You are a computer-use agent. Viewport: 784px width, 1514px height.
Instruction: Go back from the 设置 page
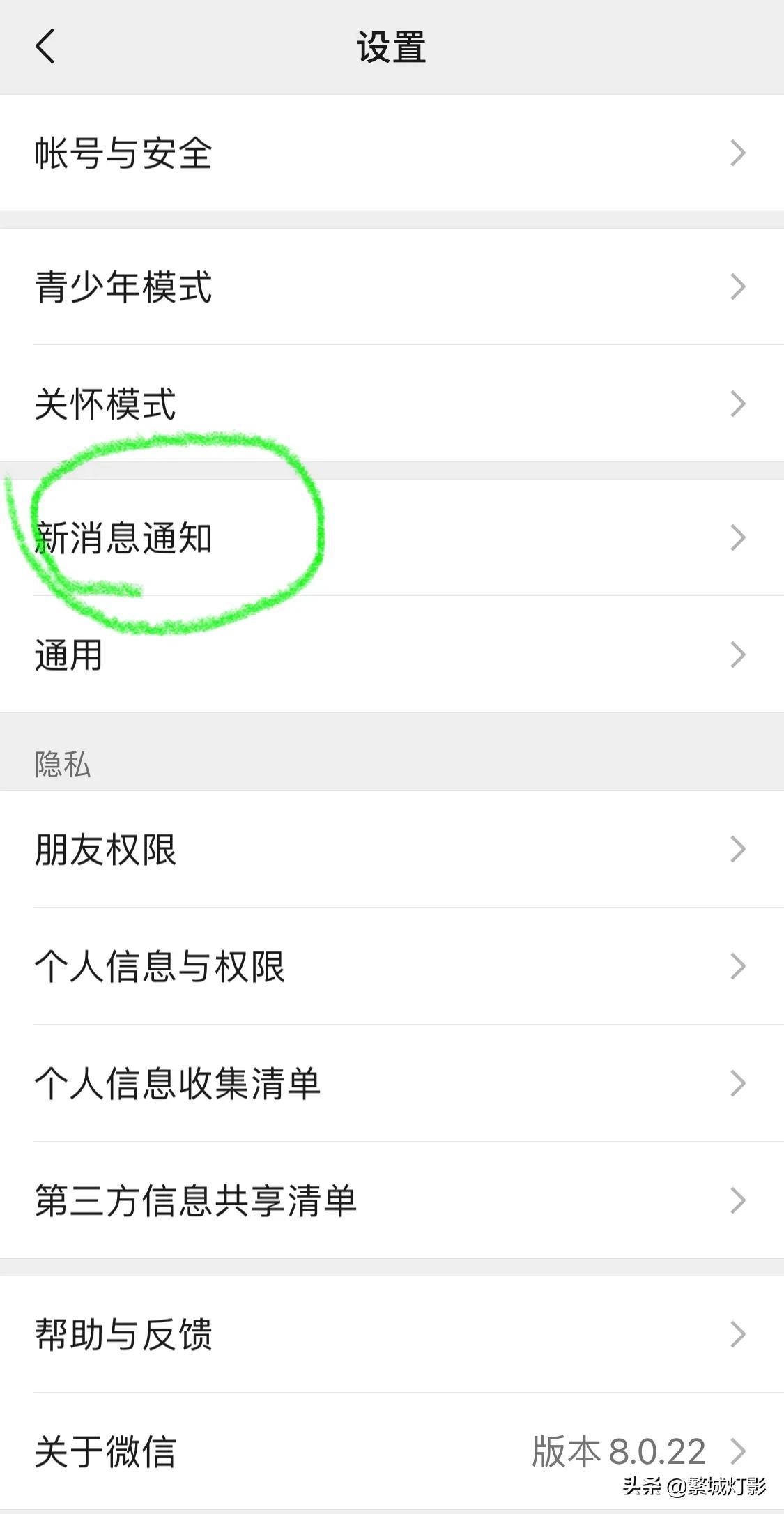click(x=45, y=47)
